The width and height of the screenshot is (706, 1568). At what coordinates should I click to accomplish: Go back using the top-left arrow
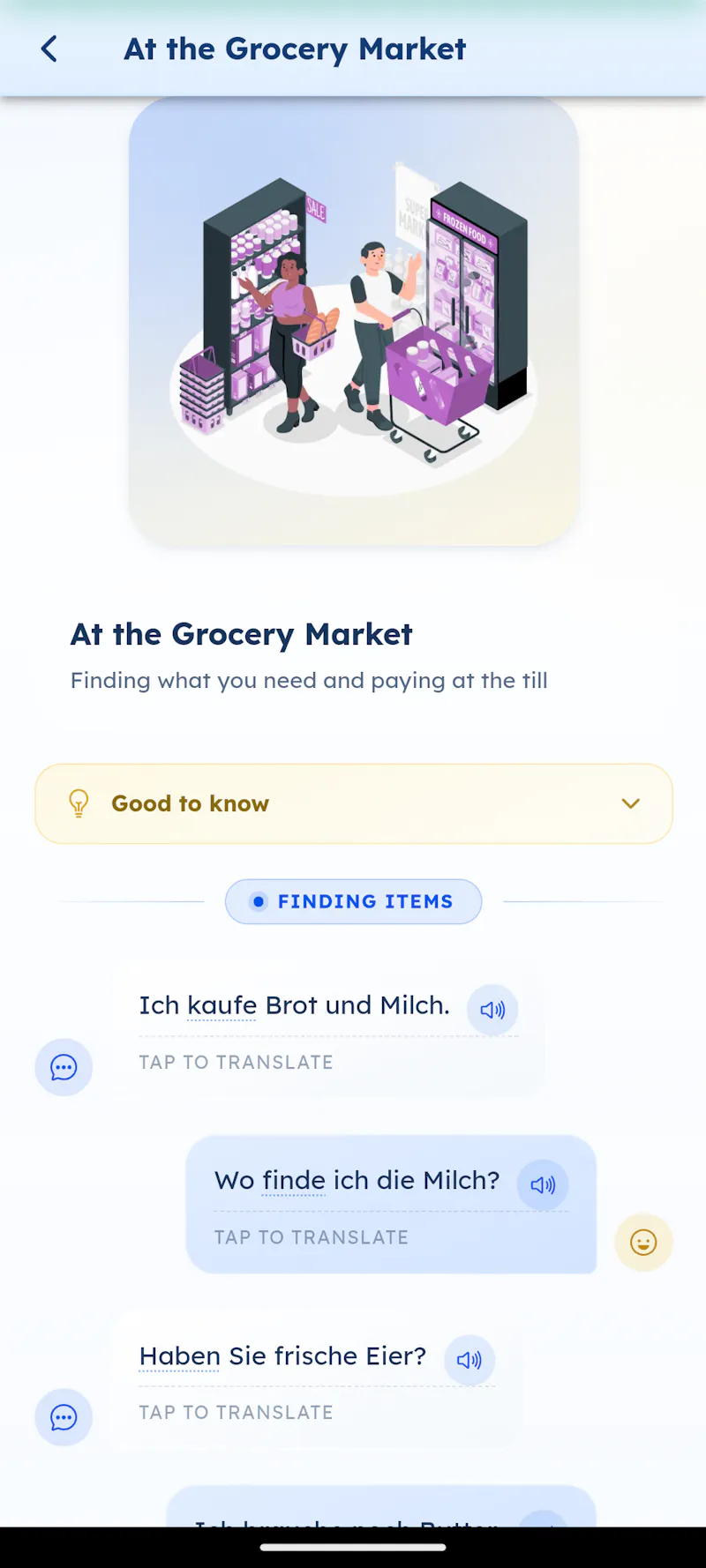[49, 49]
